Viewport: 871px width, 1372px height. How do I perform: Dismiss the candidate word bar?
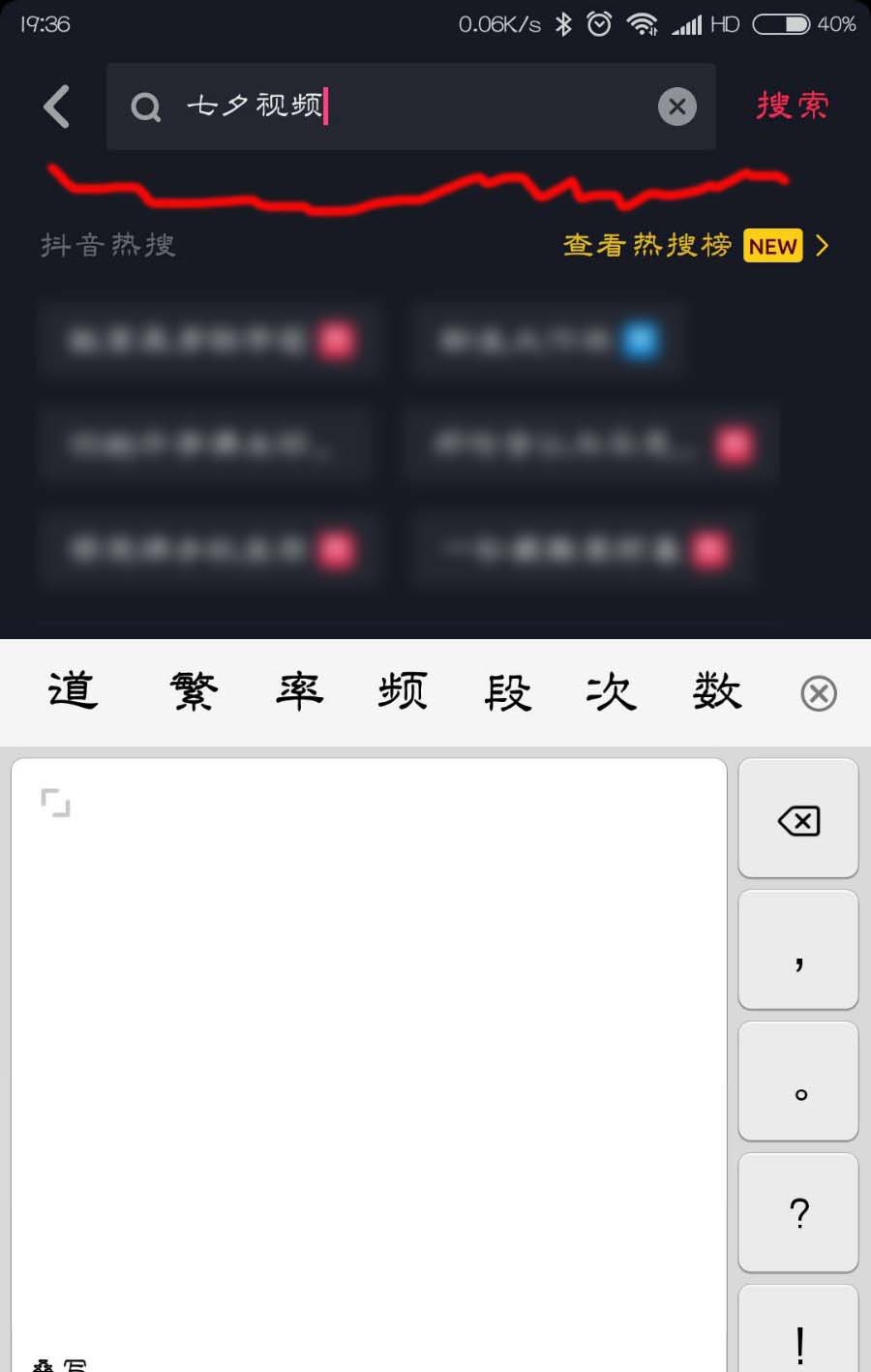click(819, 693)
